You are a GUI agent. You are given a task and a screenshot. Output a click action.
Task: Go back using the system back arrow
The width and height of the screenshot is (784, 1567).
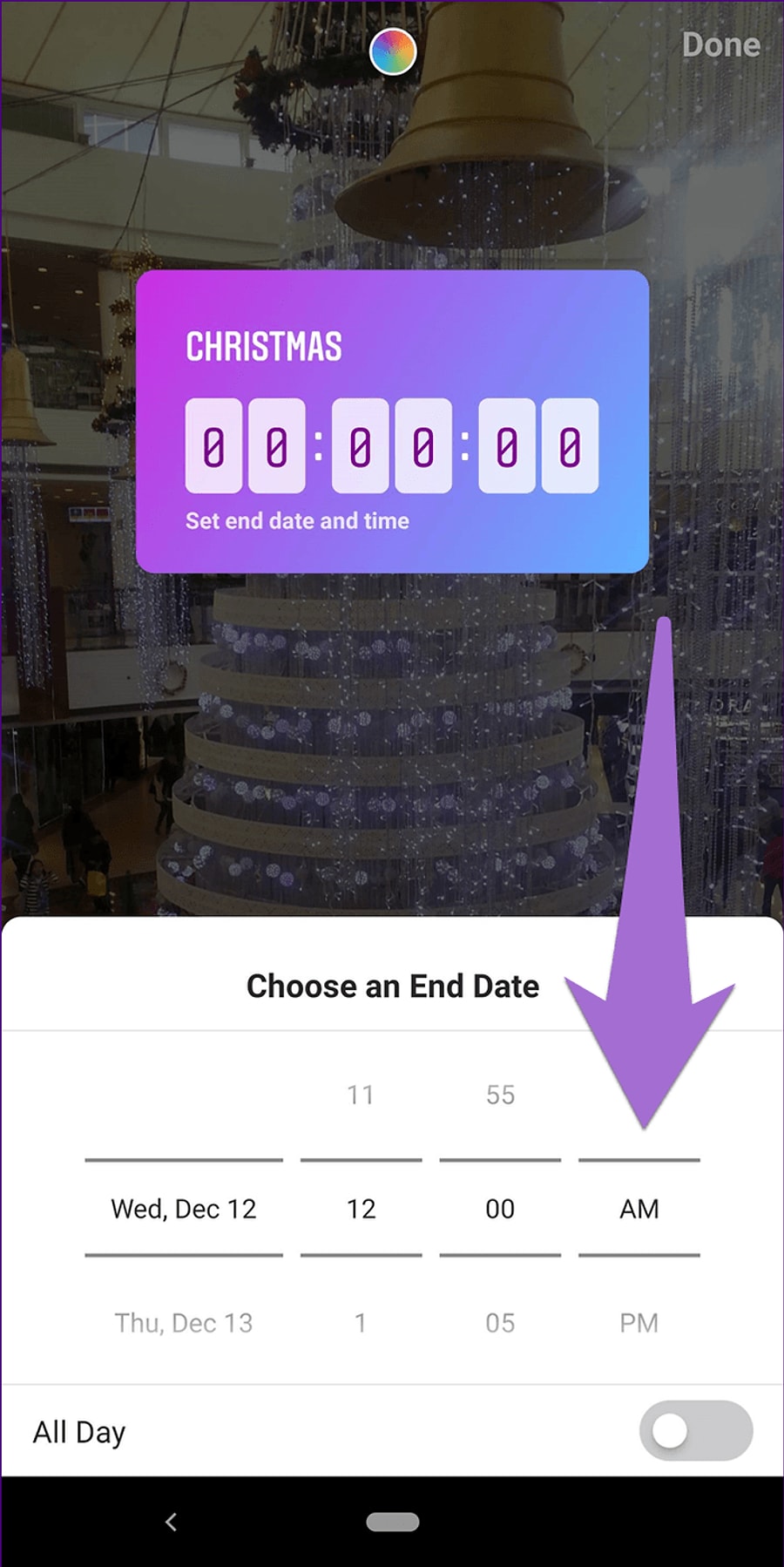(171, 1522)
